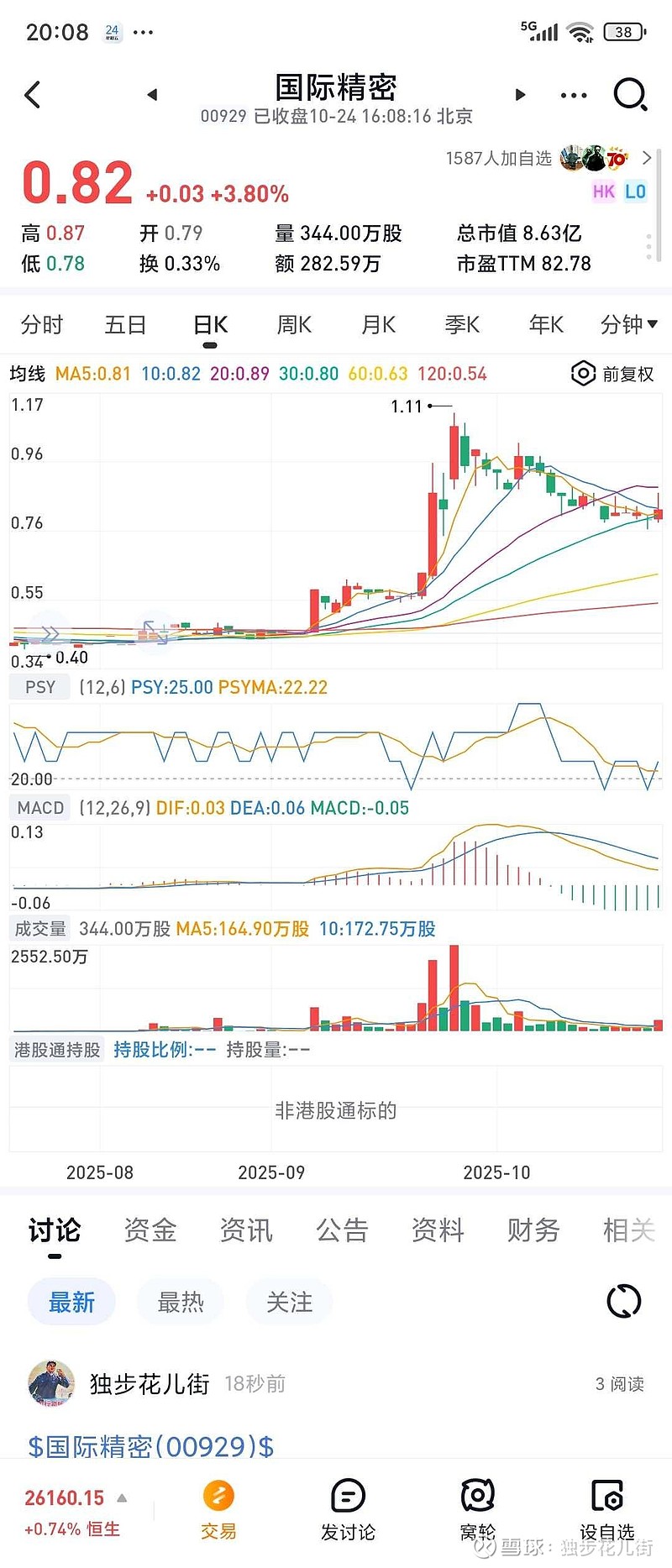Viewport: 672px width, 1568px height.
Task: Tap the next-stock arrow beside the title
Action: point(520,95)
